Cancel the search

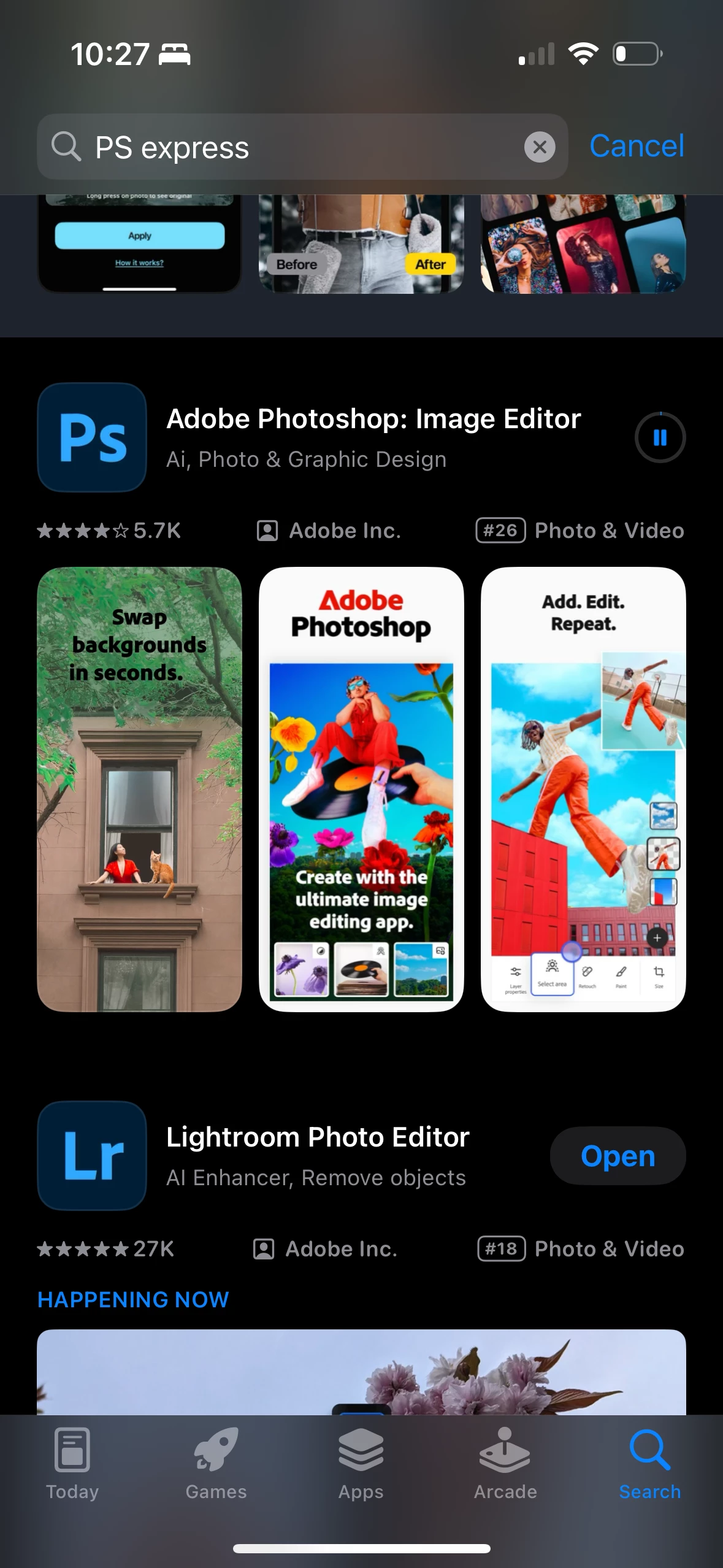pyautogui.click(x=636, y=147)
